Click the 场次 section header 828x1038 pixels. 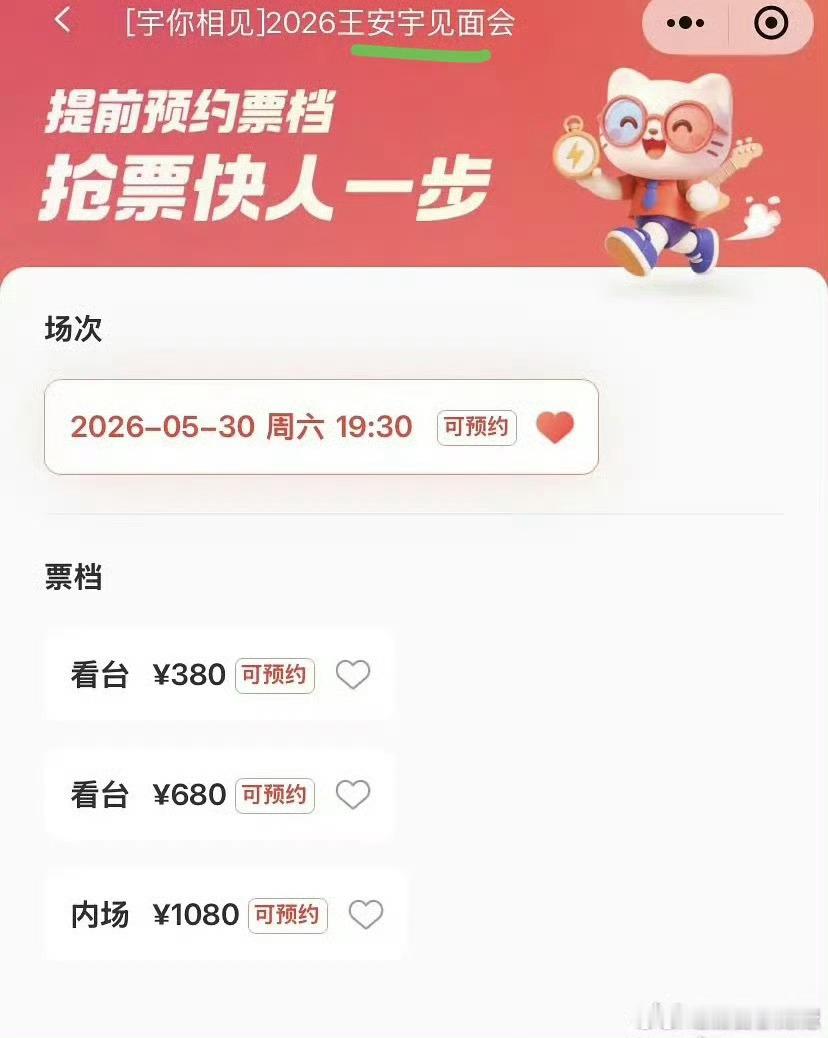(x=72, y=330)
